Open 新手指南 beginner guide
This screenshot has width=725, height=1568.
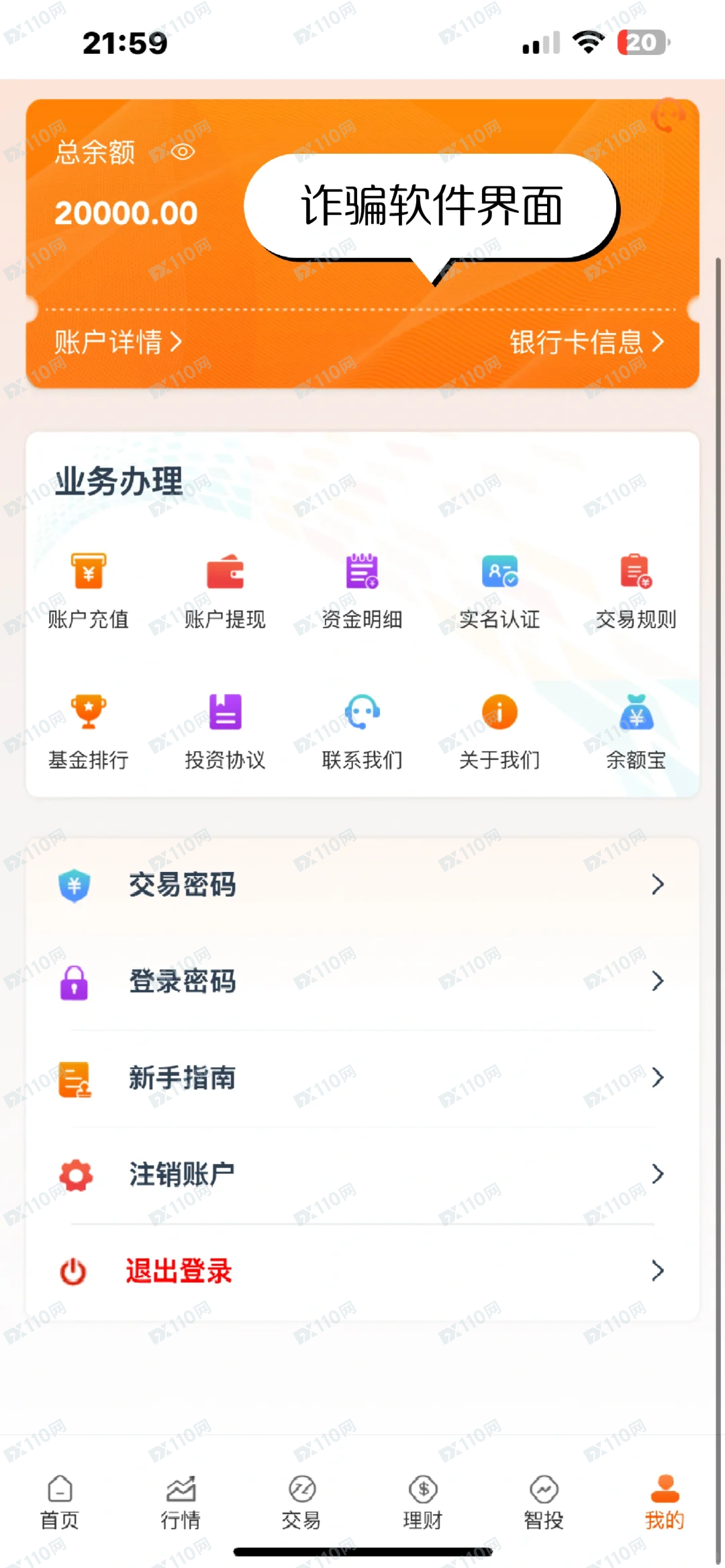pyautogui.click(x=362, y=1078)
